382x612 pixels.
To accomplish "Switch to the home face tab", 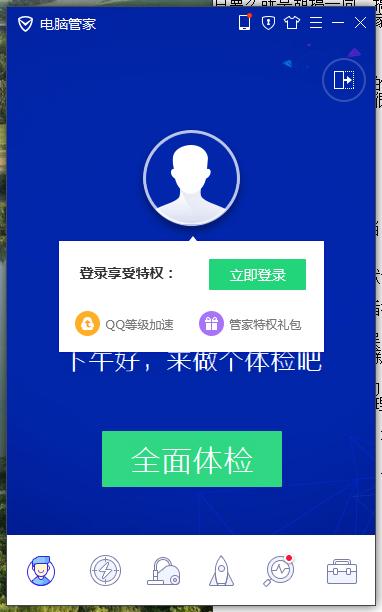I will 41,571.
